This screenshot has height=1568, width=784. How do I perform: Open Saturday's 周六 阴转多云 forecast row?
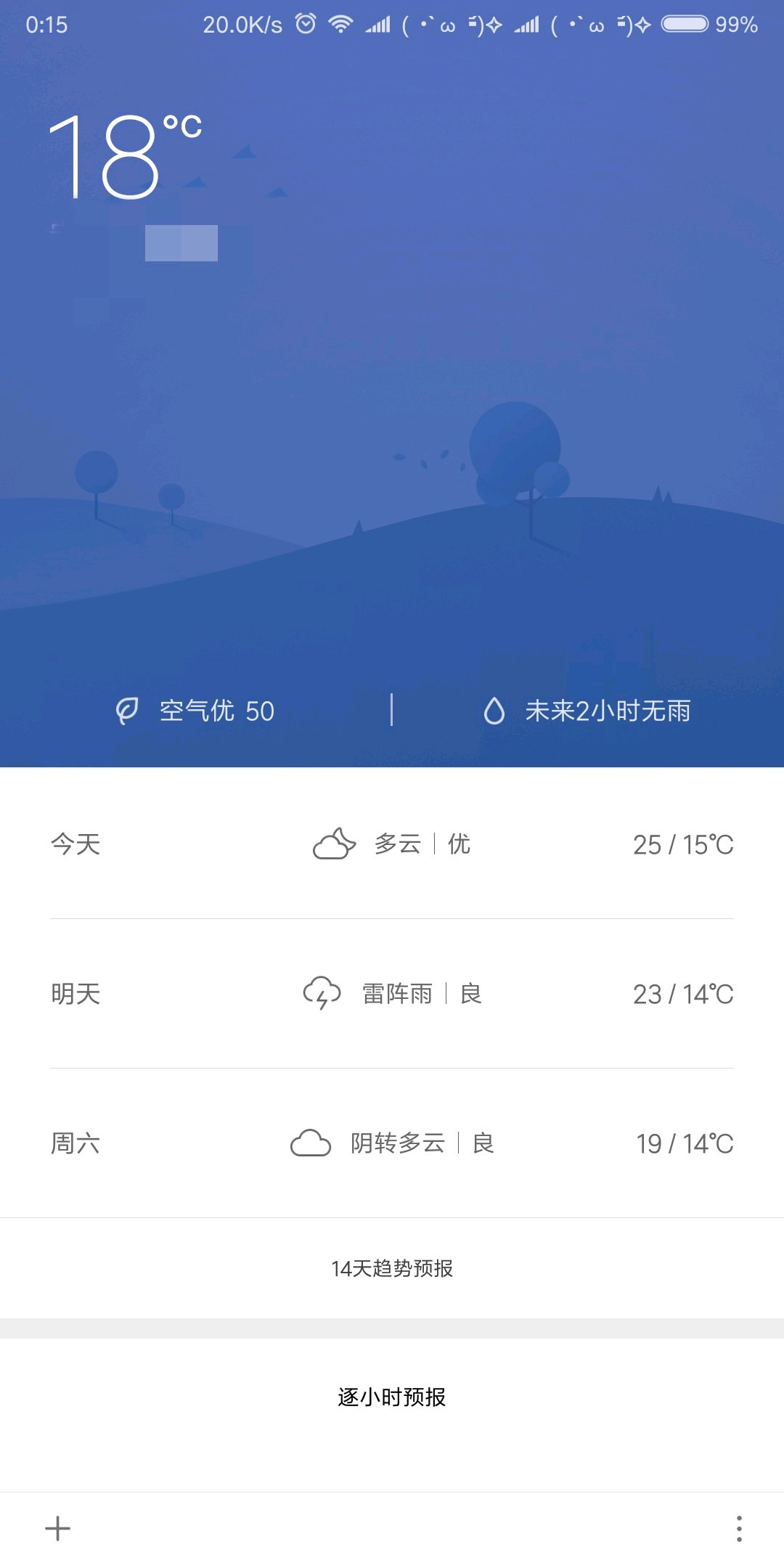(392, 1143)
